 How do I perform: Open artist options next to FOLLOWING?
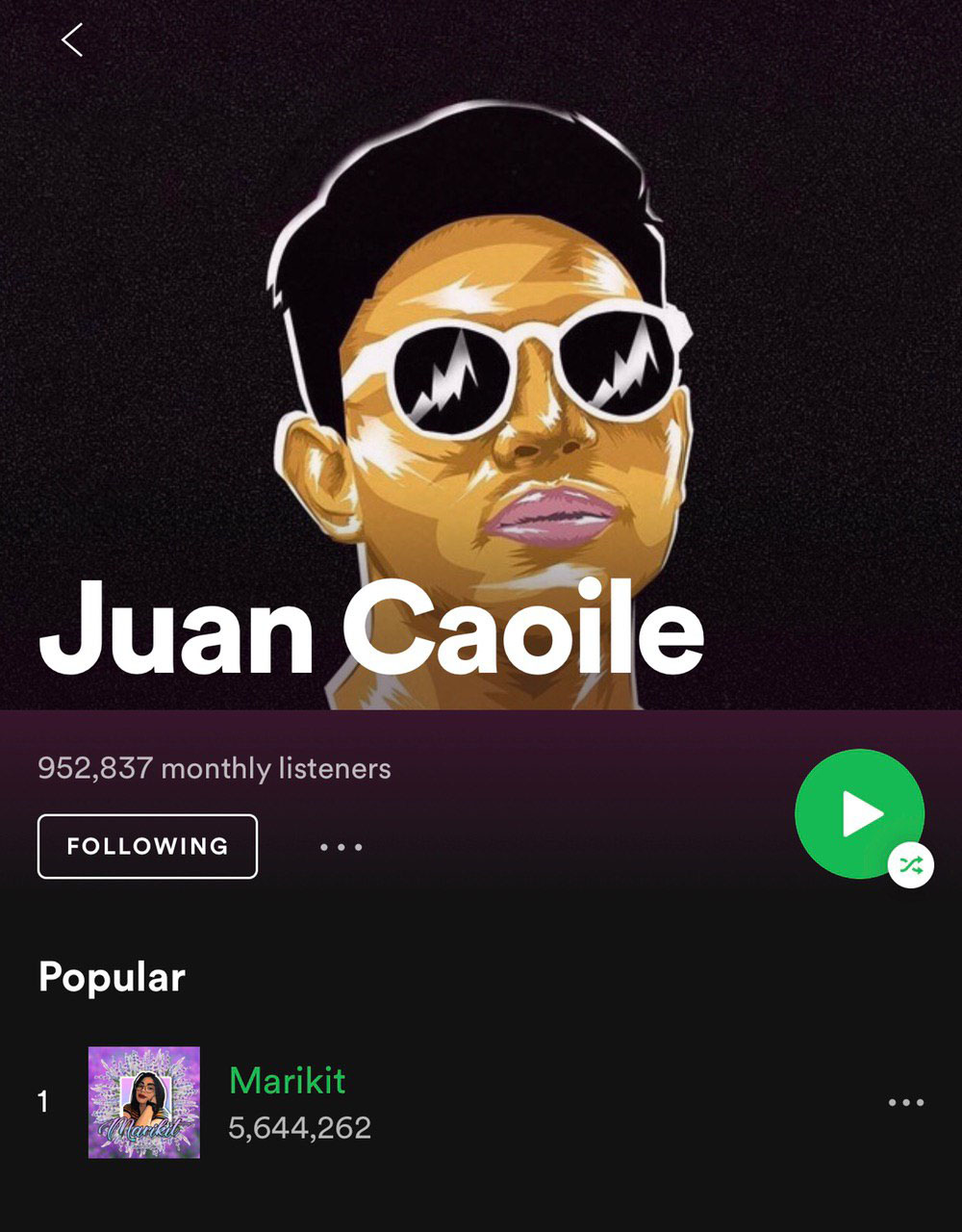coord(342,847)
